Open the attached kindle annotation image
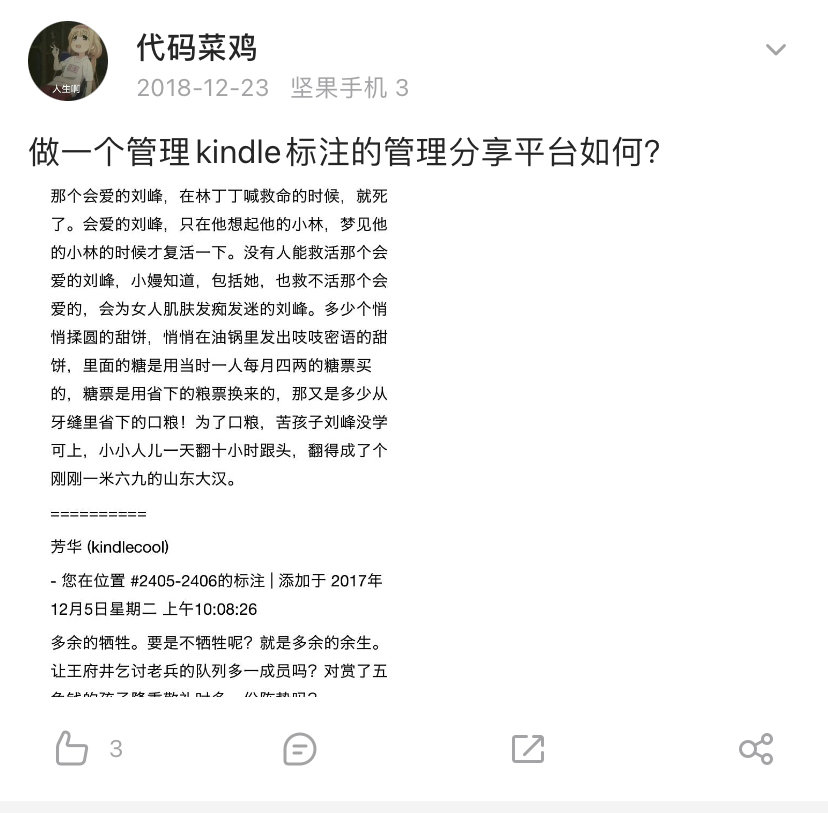 pyautogui.click(x=219, y=437)
